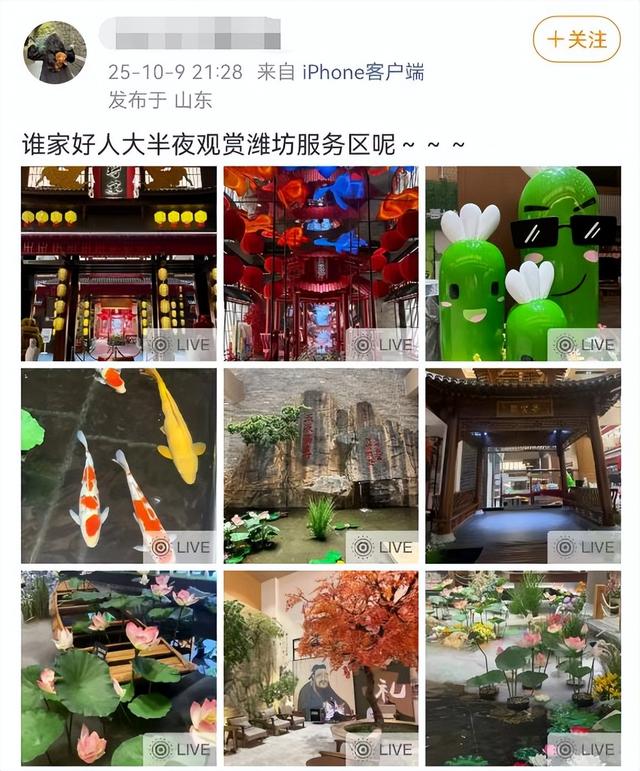View the lotus pond garden photo
This screenshot has height=771, width=640.
pyautogui.click(x=523, y=667)
